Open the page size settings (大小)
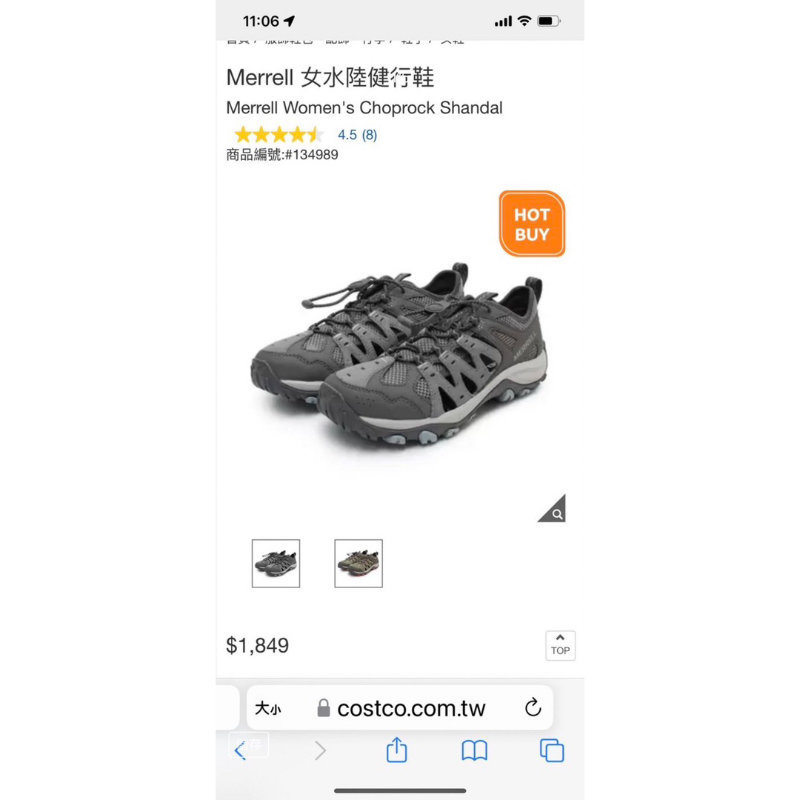The width and height of the screenshot is (800, 800). [x=268, y=708]
